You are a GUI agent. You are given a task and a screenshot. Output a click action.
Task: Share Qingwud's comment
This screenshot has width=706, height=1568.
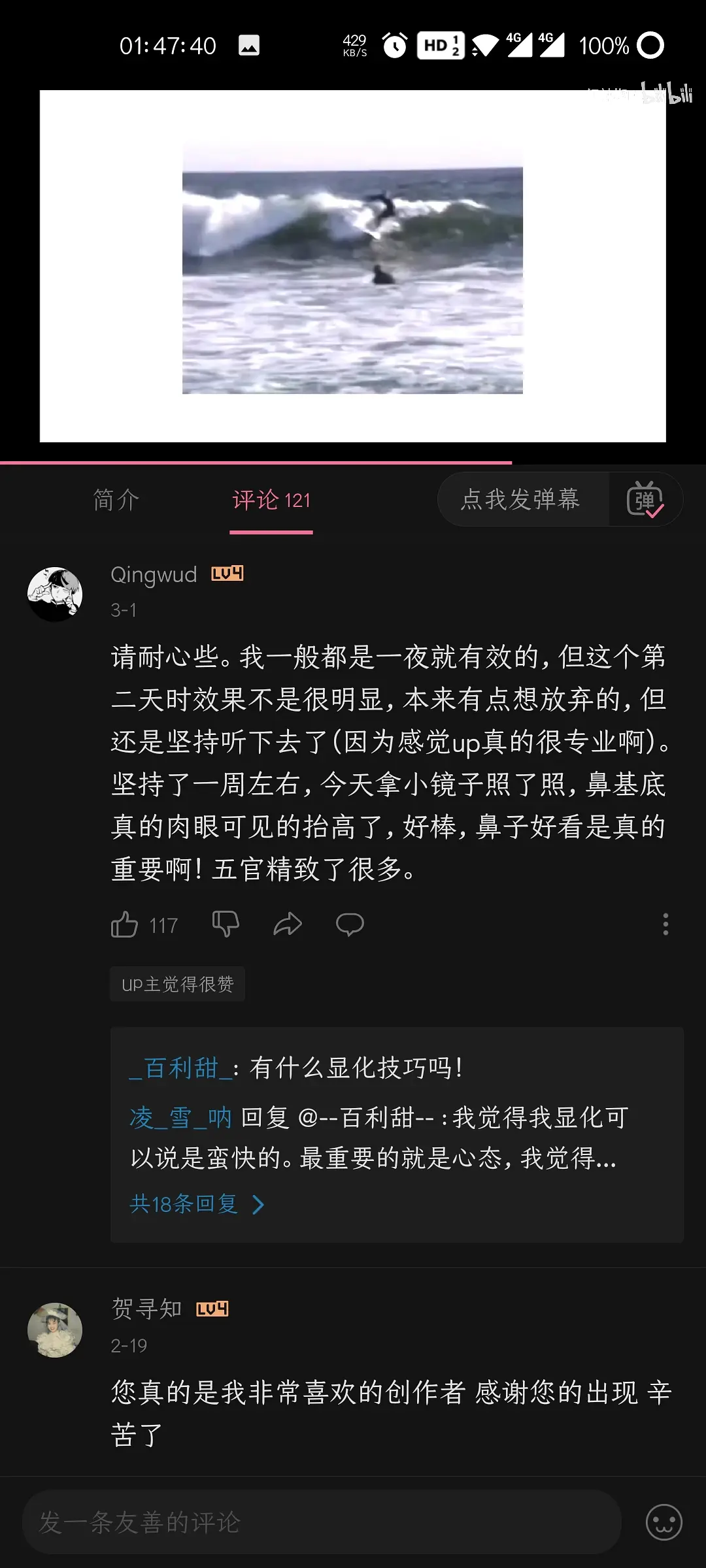click(288, 924)
